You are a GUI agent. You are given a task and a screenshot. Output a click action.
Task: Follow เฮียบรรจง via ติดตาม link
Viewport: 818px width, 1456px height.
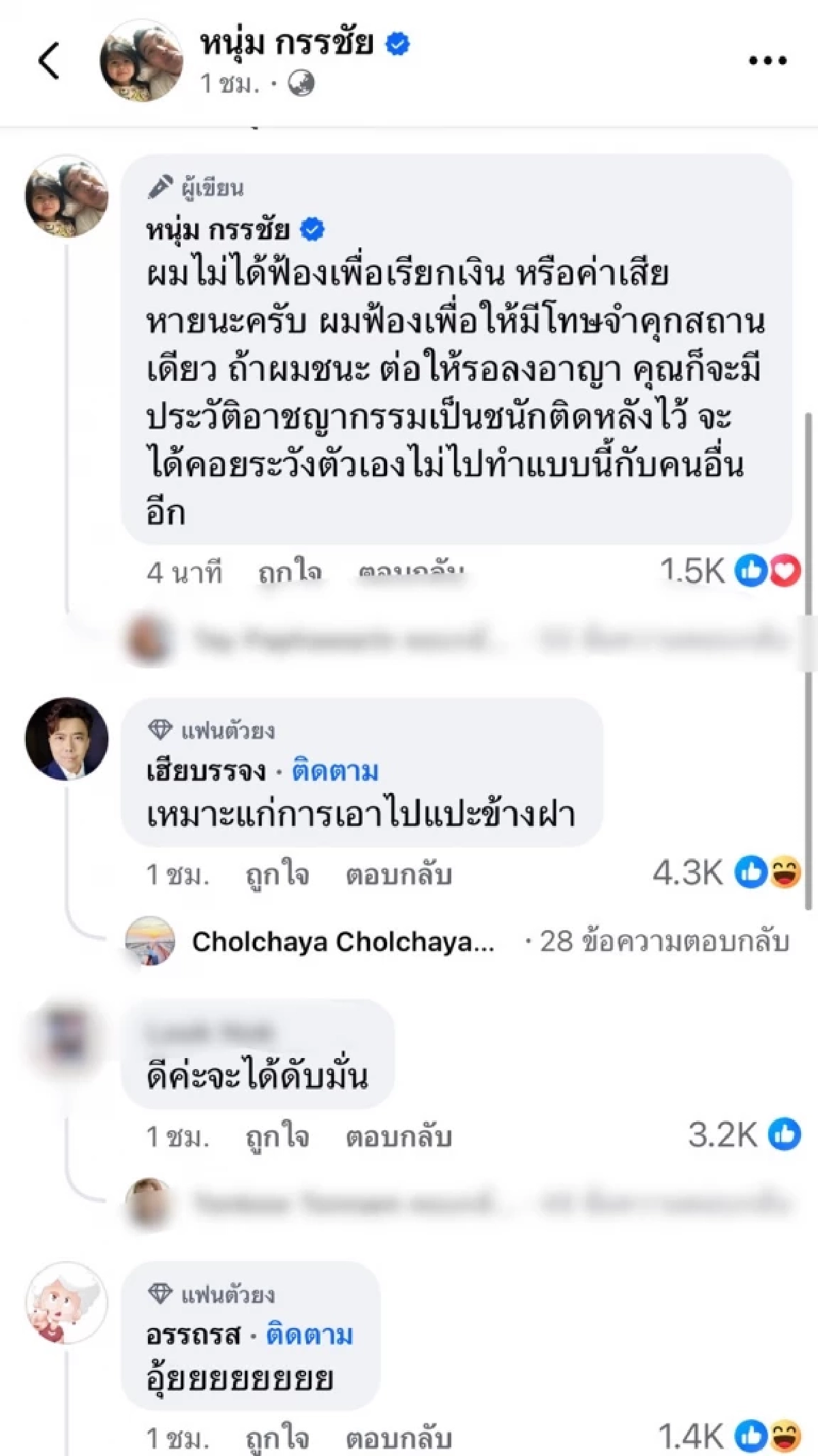pos(335,771)
